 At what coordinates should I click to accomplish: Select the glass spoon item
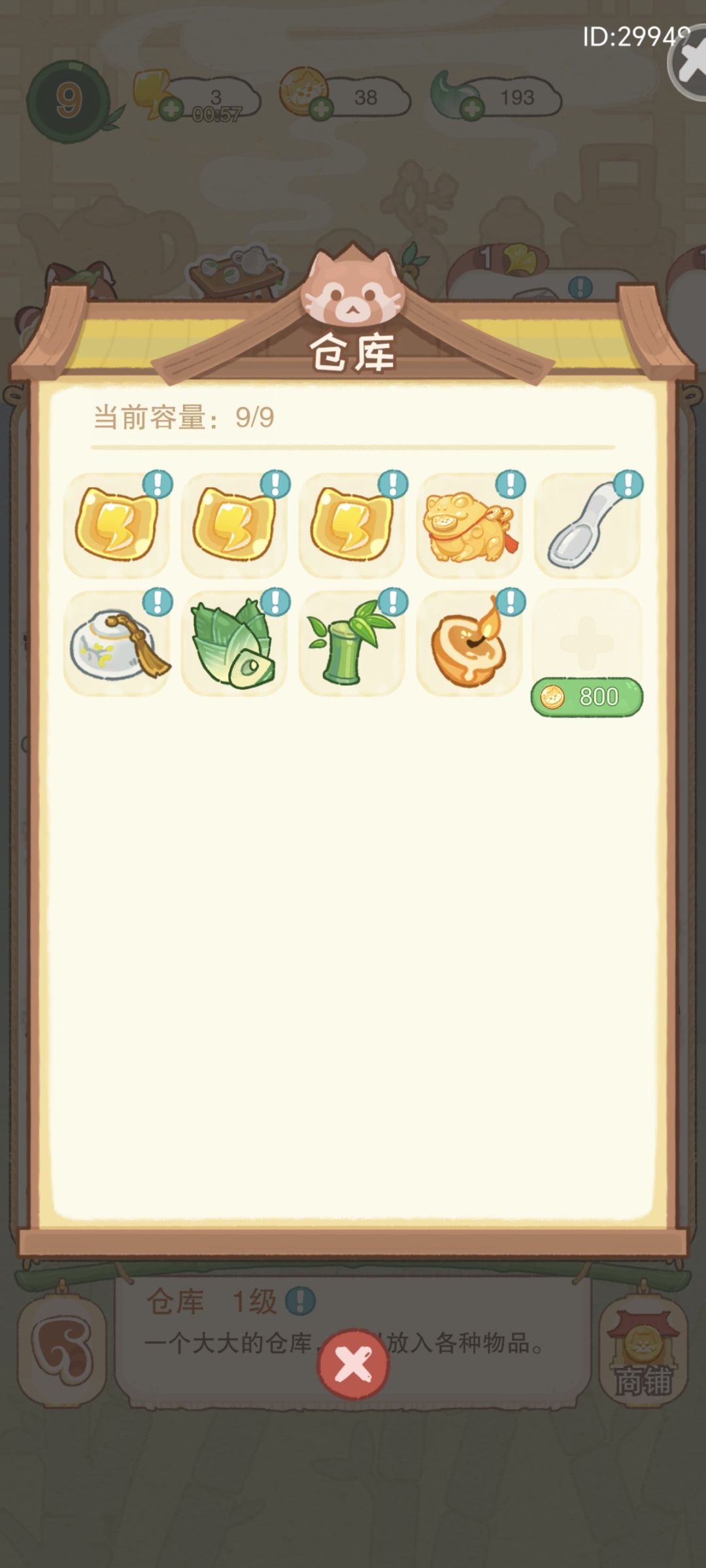click(587, 526)
